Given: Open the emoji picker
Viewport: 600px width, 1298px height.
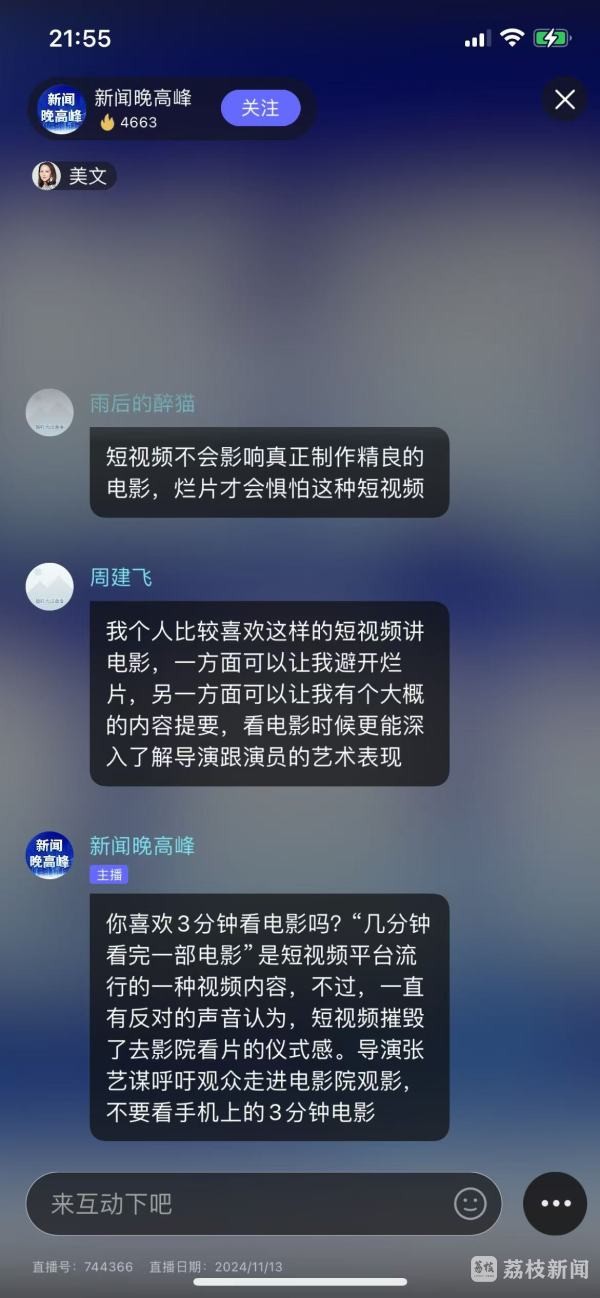Looking at the screenshot, I should click(470, 1203).
